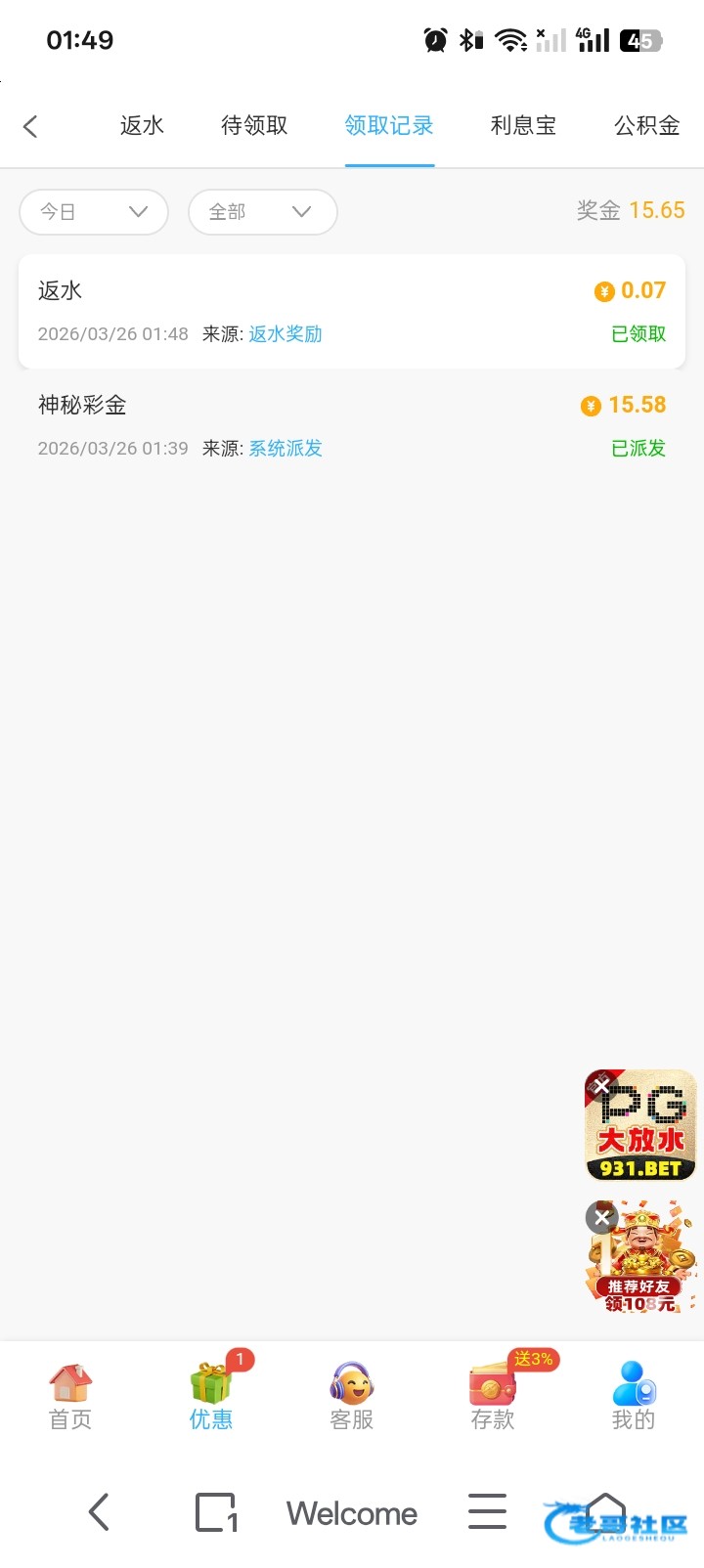This screenshot has height=1568, width=704.
Task: Switch to the 待领取 tab
Action: tap(254, 126)
